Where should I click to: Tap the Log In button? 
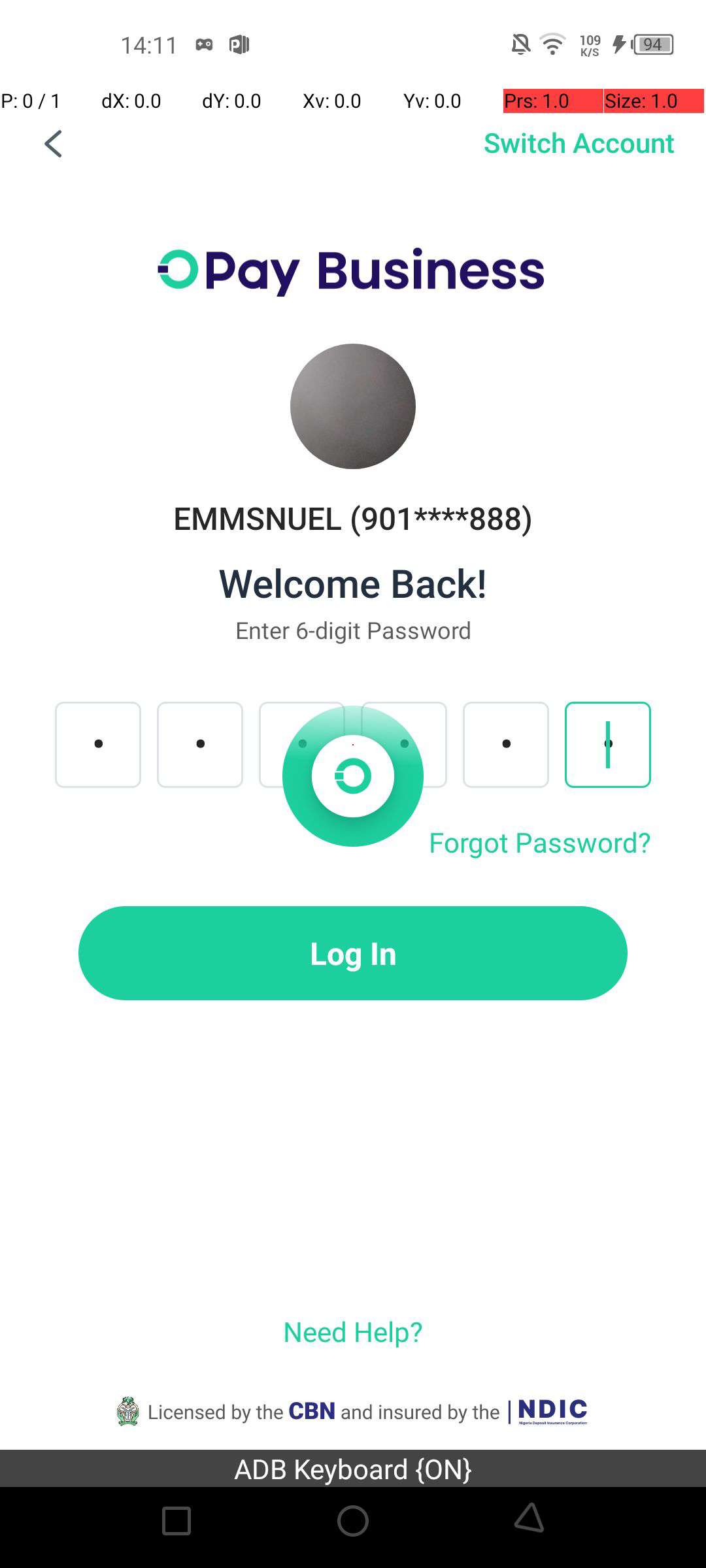(353, 953)
